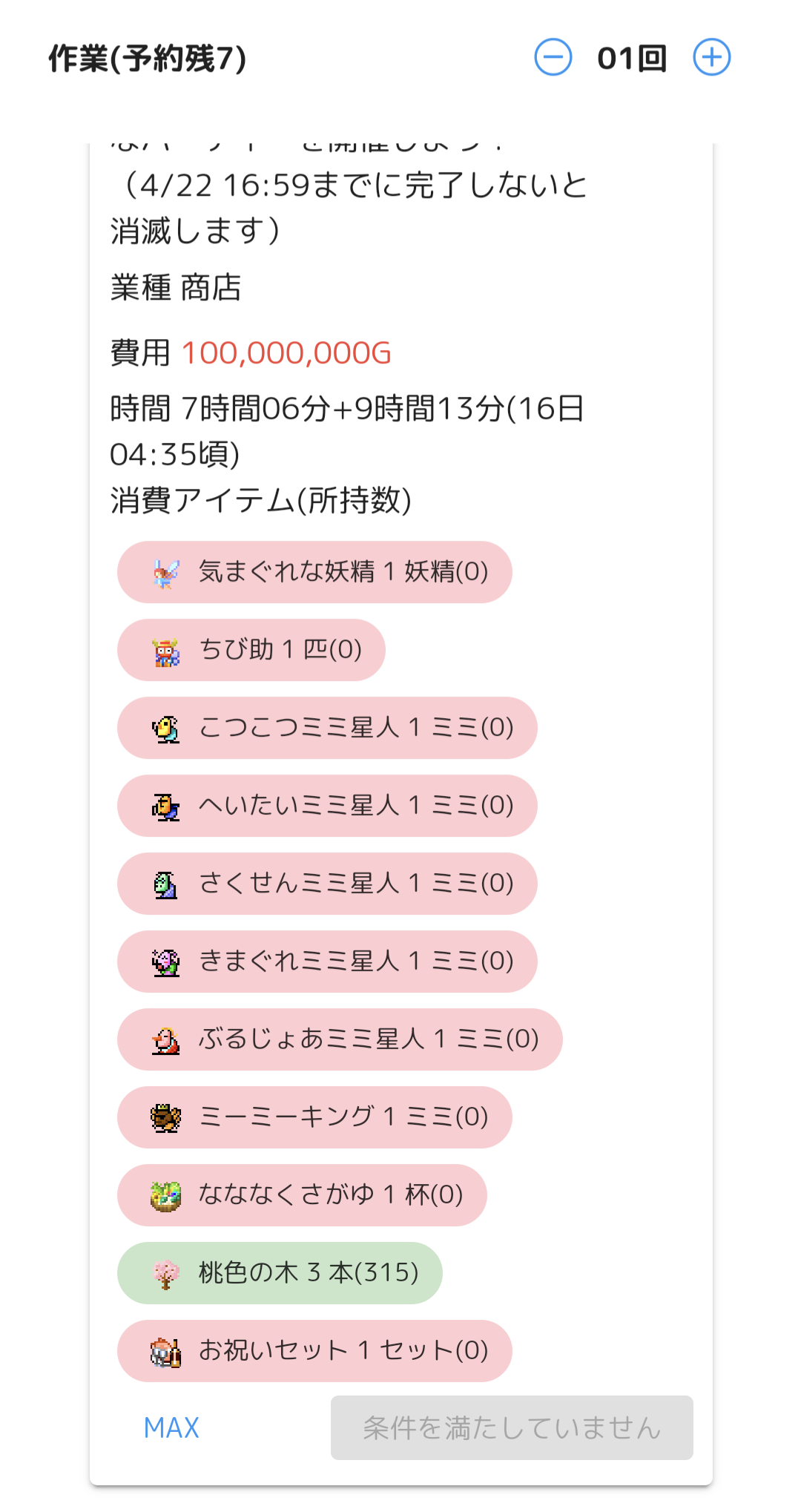Increase the work count with plus
Image resolution: width=801 pixels, height=1512 pixels.
(x=711, y=58)
